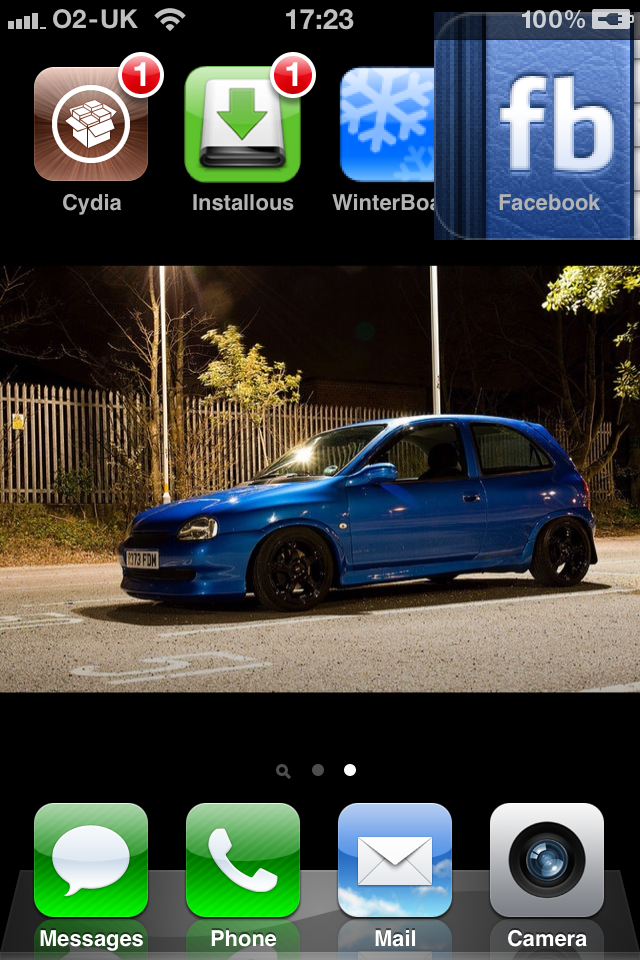Open Messages from the dock

pos(91,860)
